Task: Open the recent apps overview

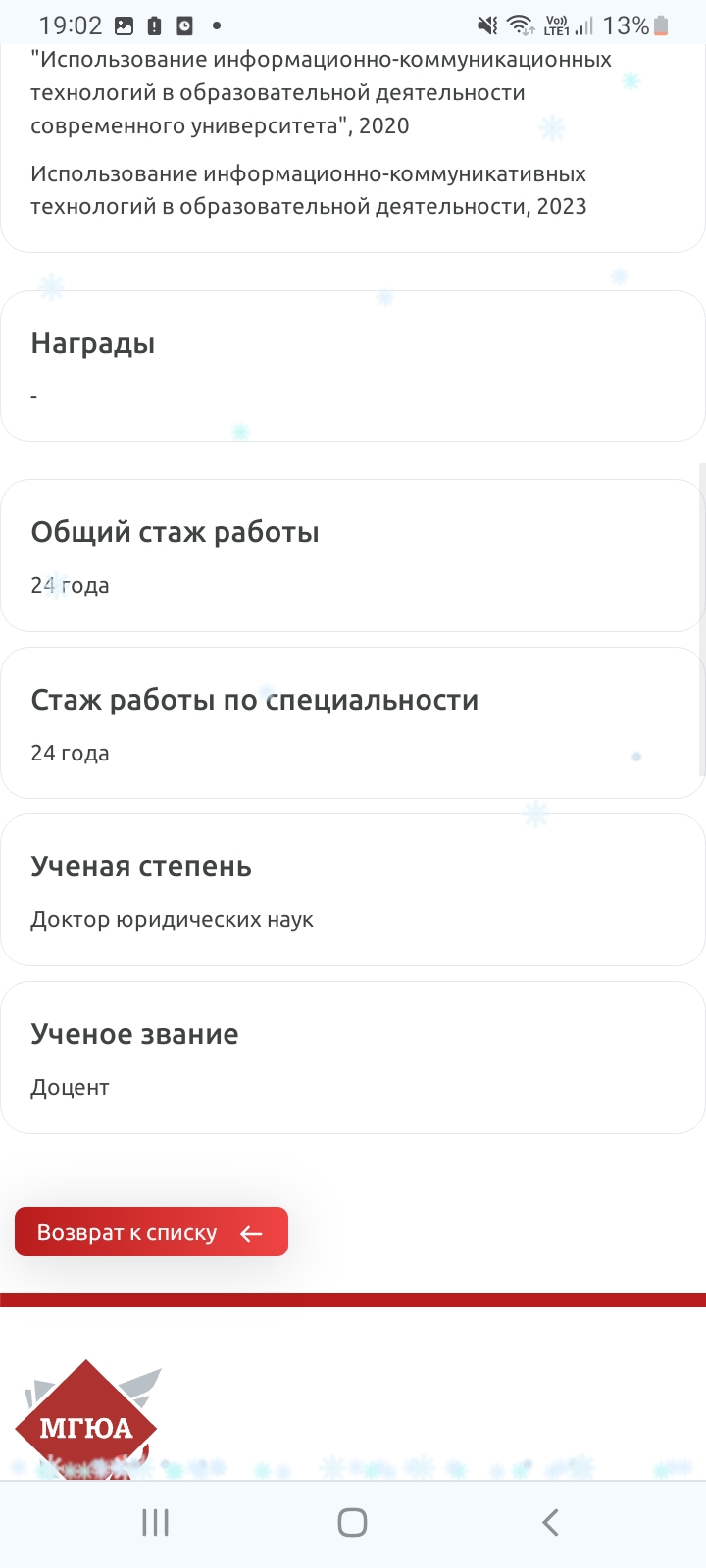Action: coord(156,1522)
